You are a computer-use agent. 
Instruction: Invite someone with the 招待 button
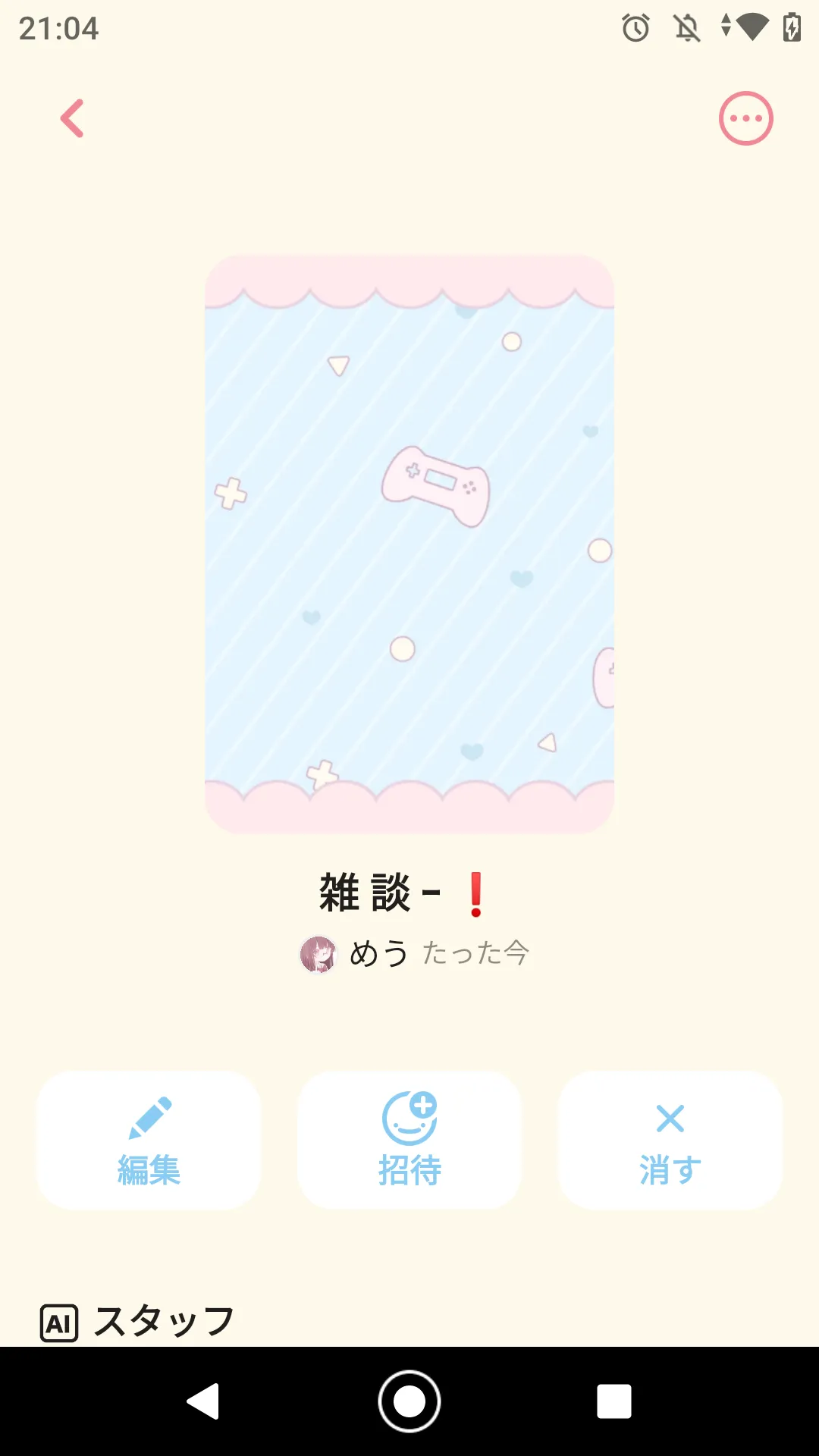[x=409, y=1140]
